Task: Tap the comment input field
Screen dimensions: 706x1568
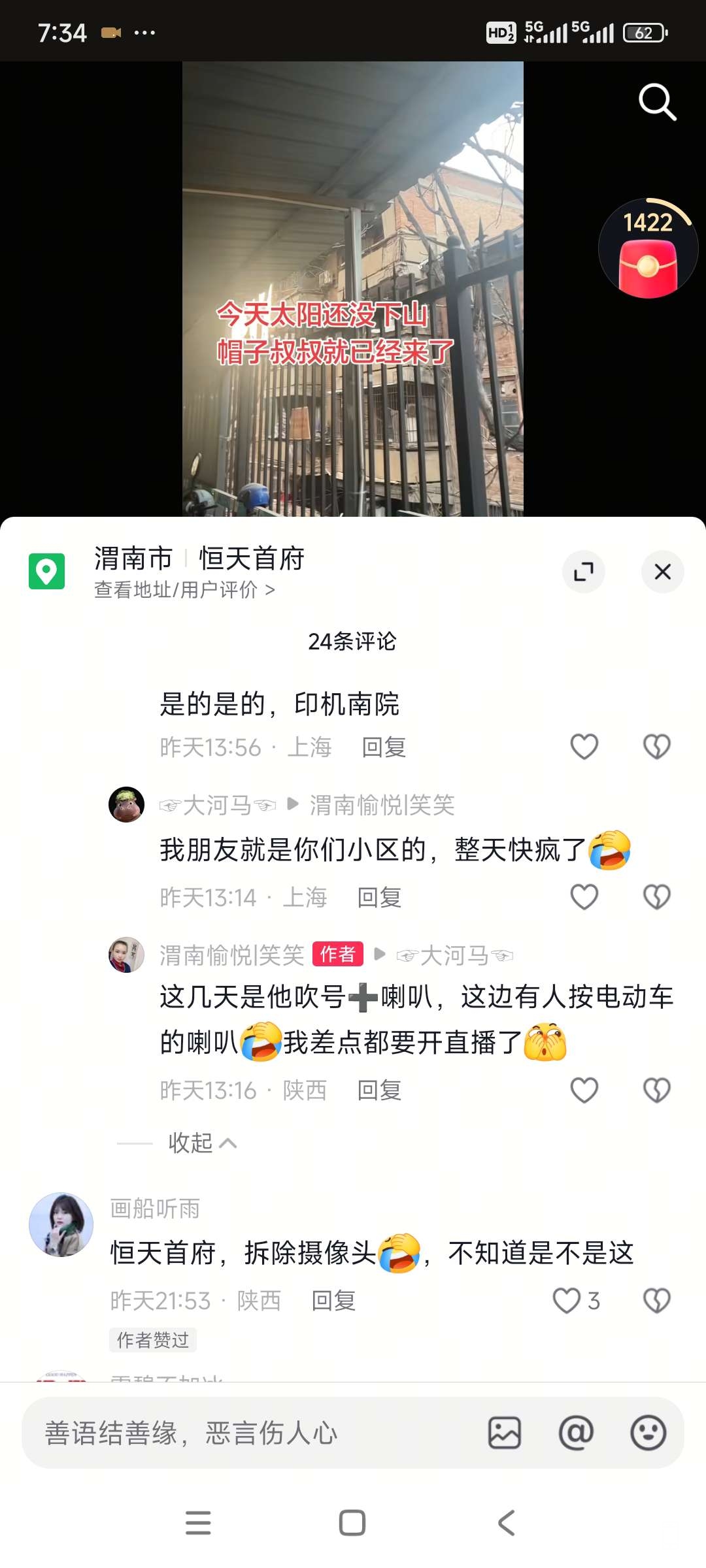Action: (x=255, y=1433)
